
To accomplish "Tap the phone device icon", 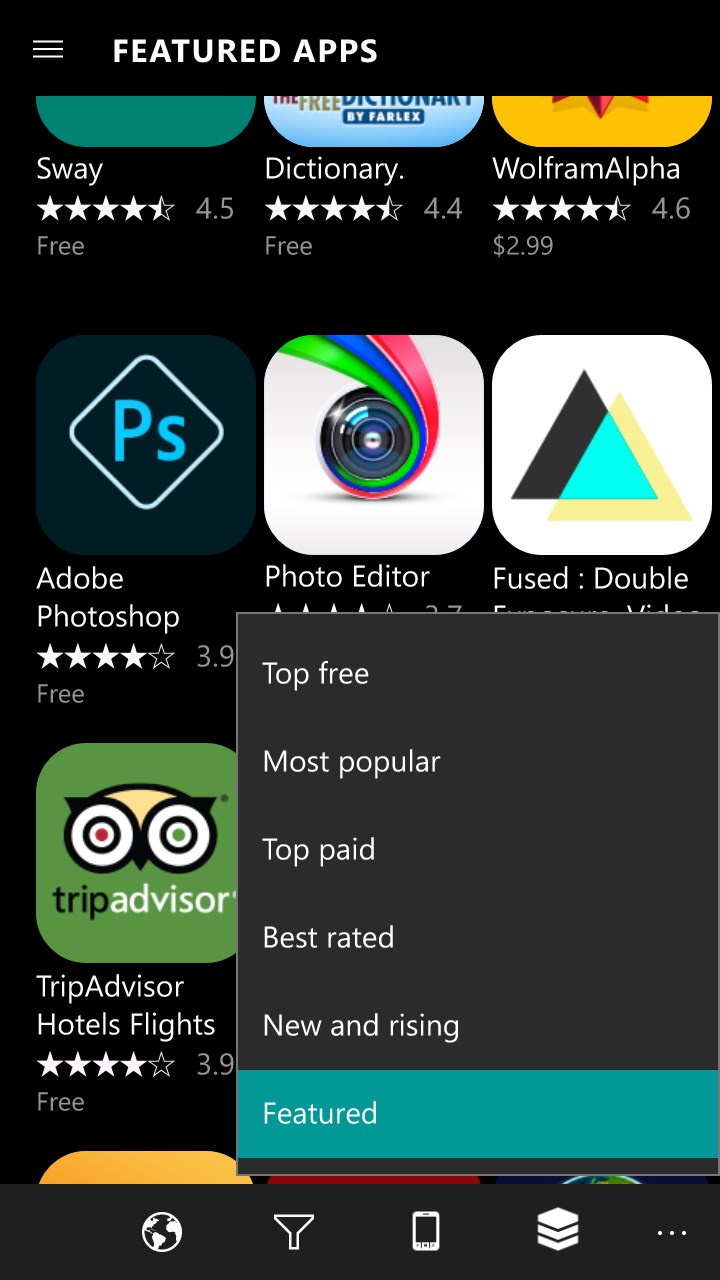I will (426, 1231).
